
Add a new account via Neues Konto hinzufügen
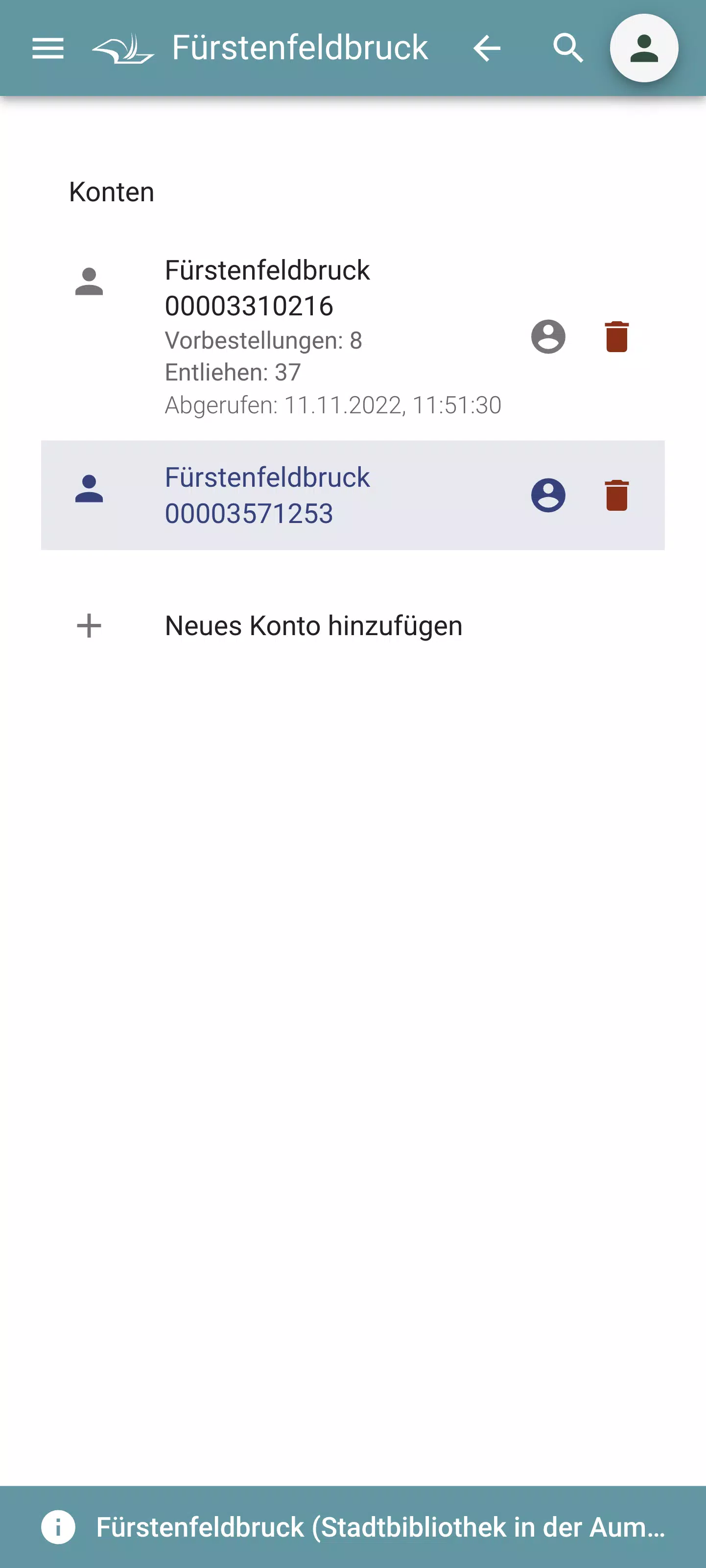click(x=313, y=626)
